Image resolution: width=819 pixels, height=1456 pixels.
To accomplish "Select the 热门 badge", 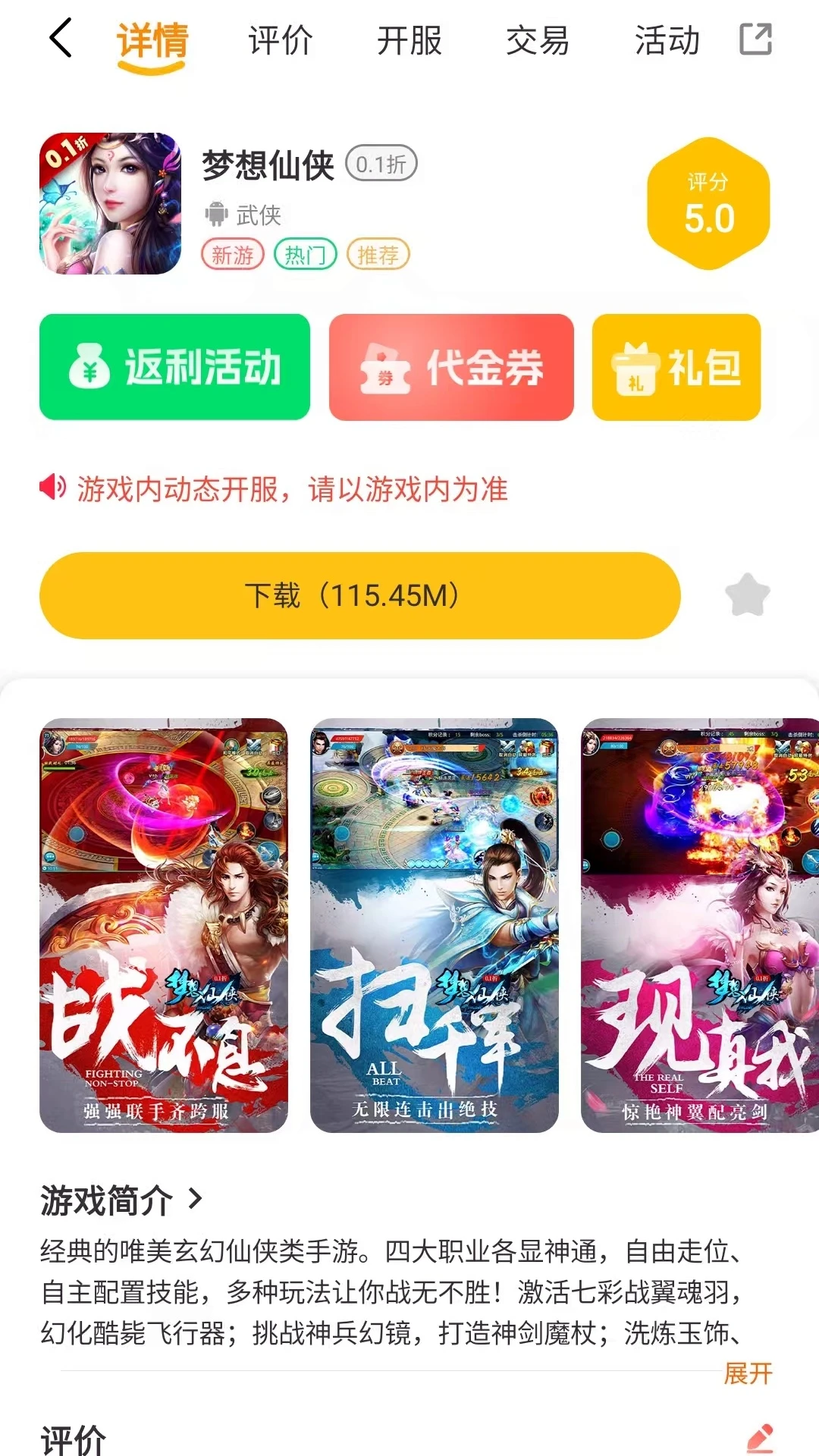I will coord(306,255).
